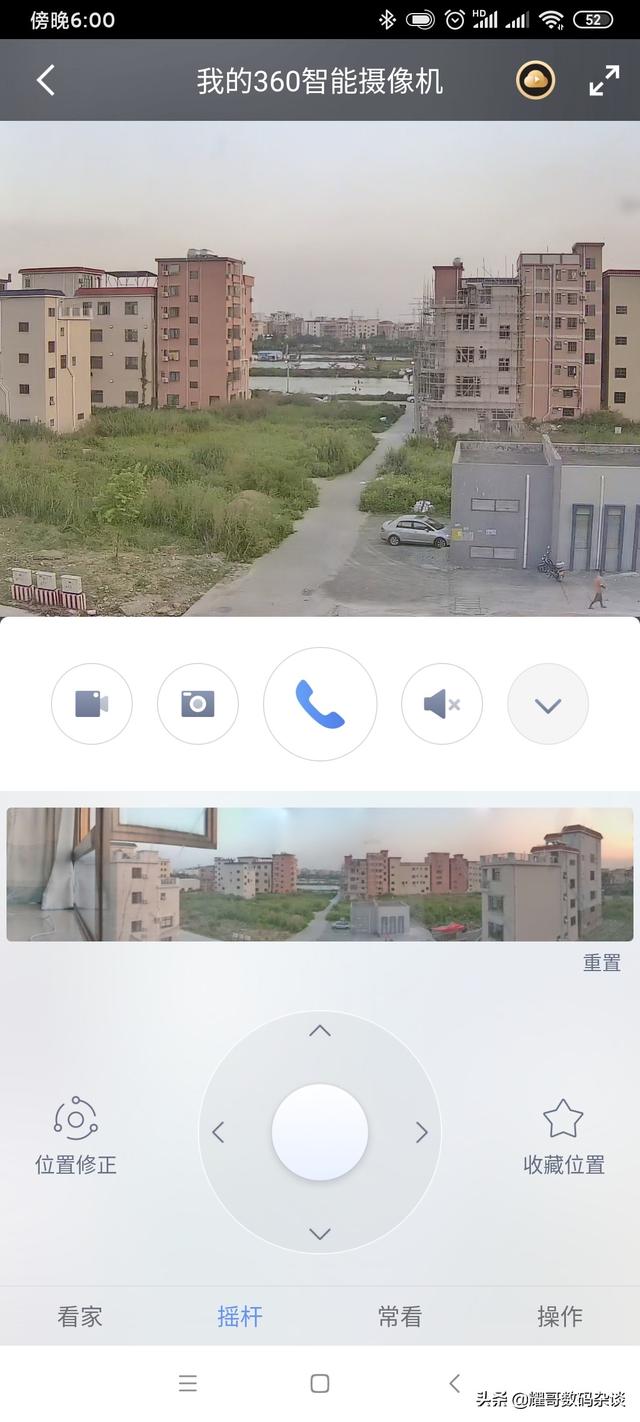
Task: Go back using the top-left arrow
Action: [x=45, y=81]
